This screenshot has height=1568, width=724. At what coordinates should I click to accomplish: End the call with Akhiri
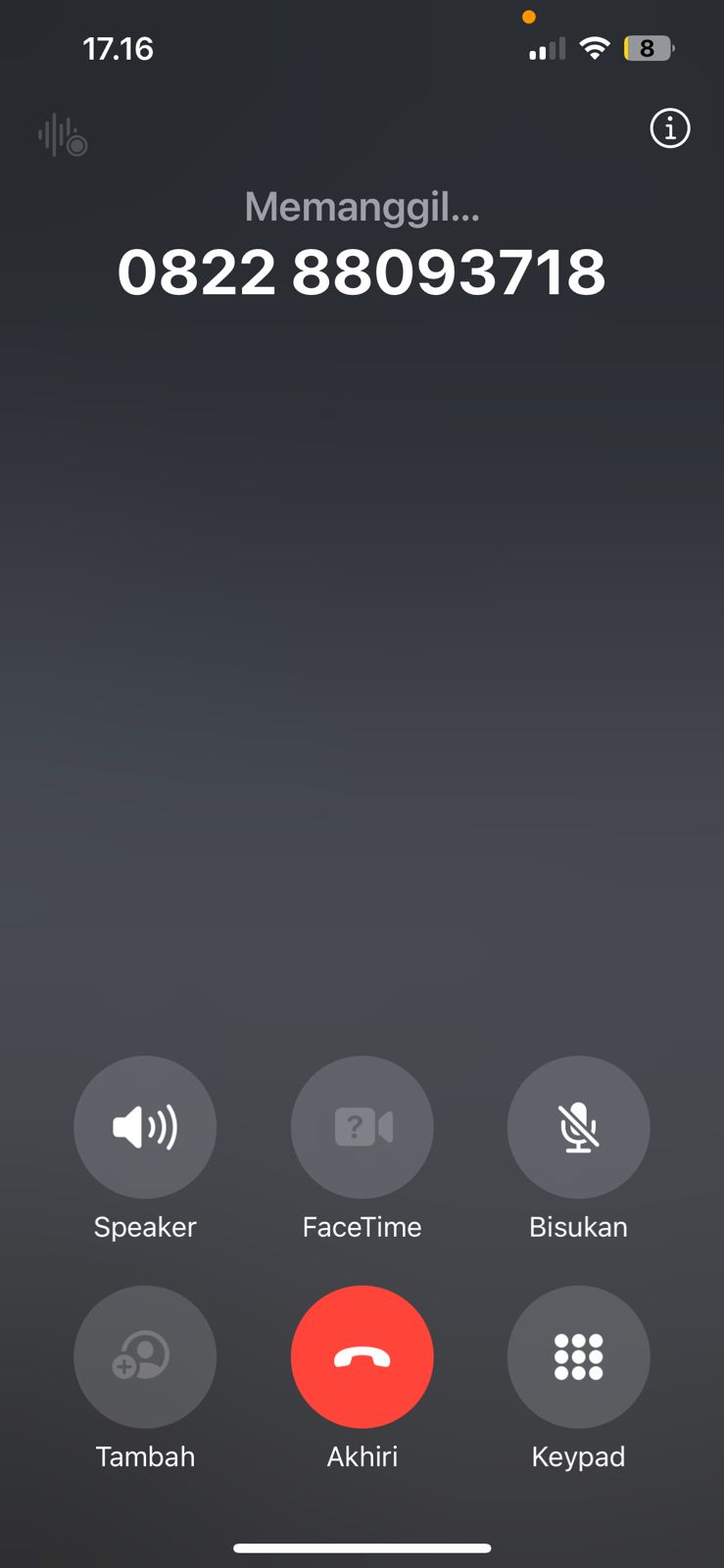(x=362, y=1356)
